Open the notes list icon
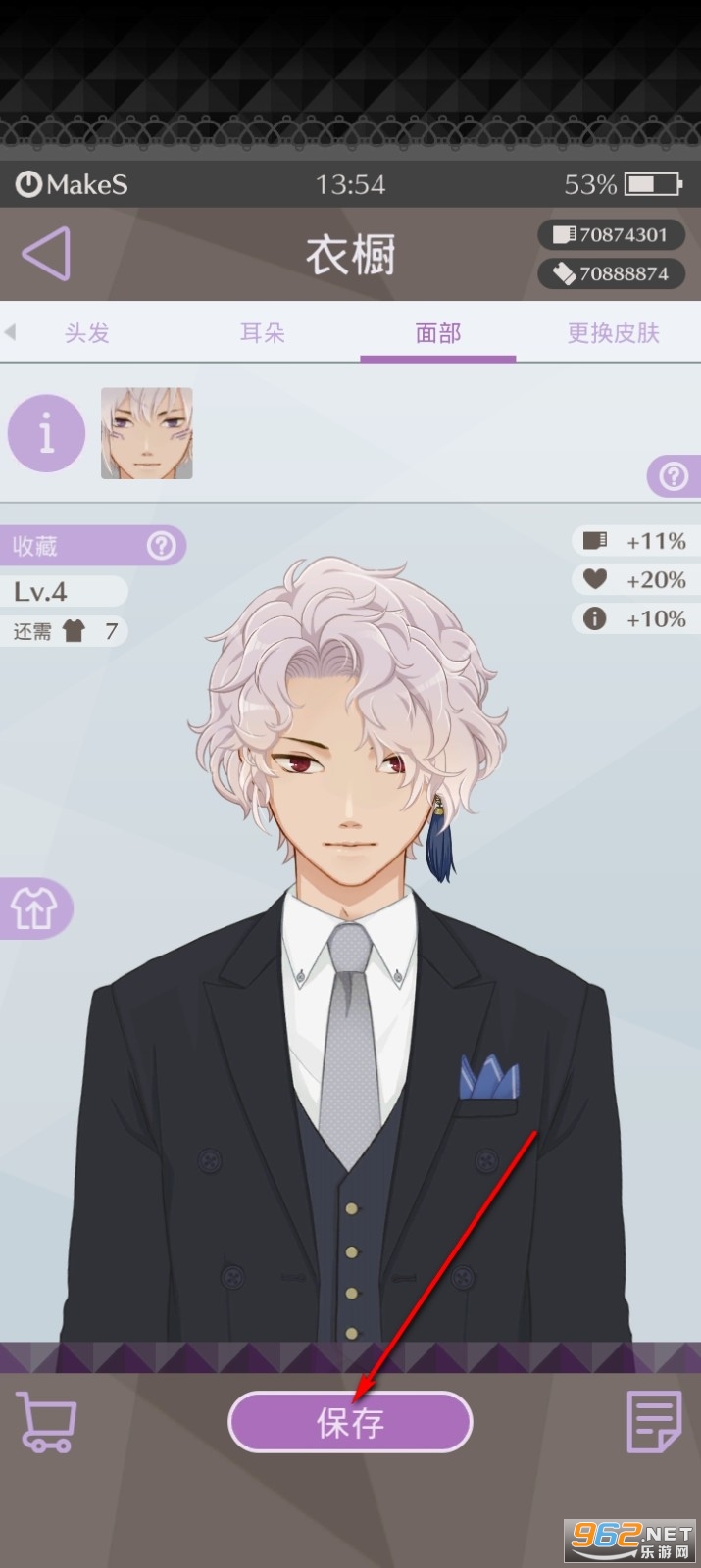 coord(653,1422)
